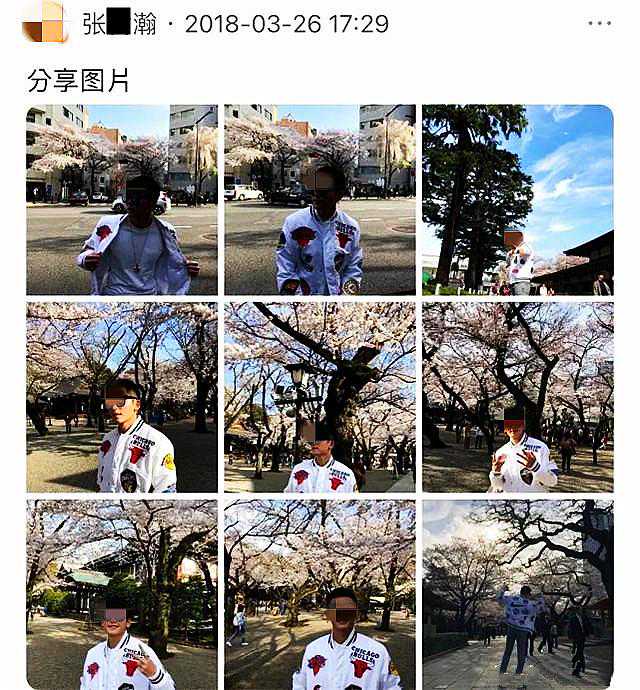The height and width of the screenshot is (690, 640).
Task: Open the poster's profile avatar
Action: pyautogui.click(x=45, y=23)
